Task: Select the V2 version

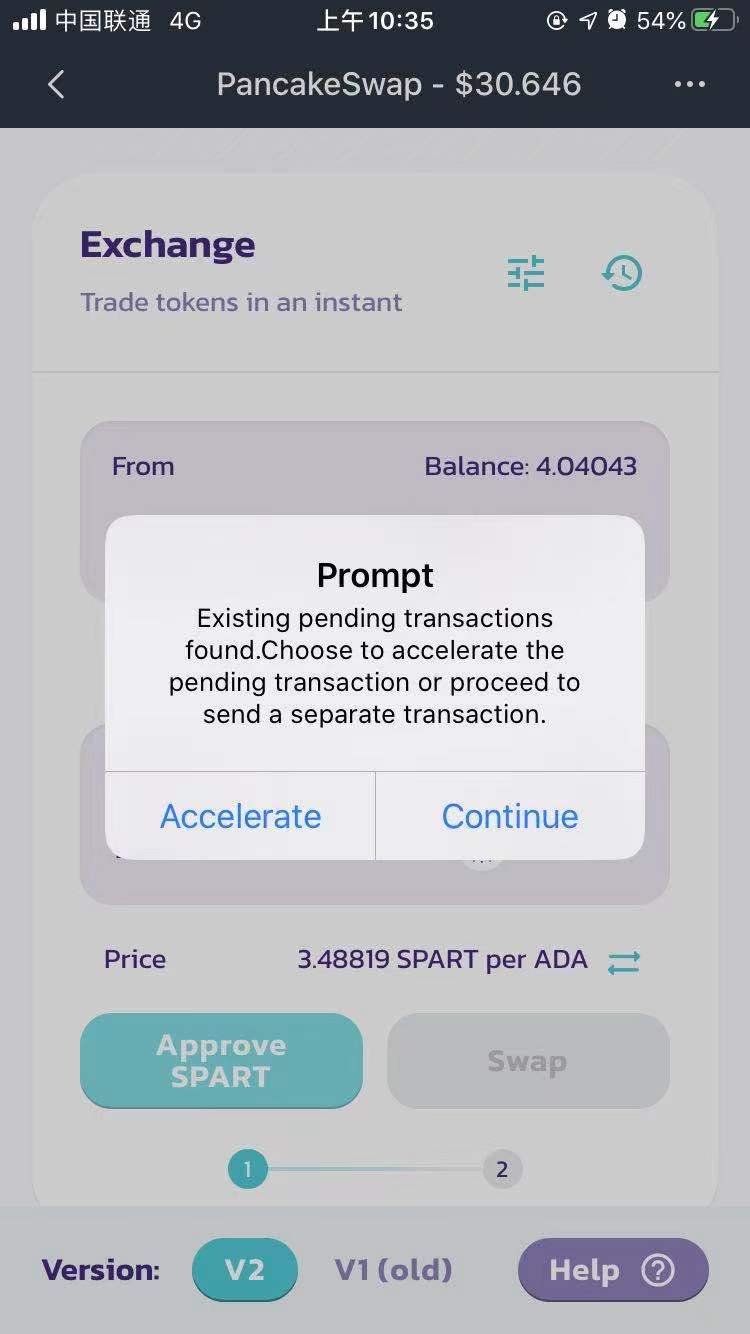Action: 244,1270
